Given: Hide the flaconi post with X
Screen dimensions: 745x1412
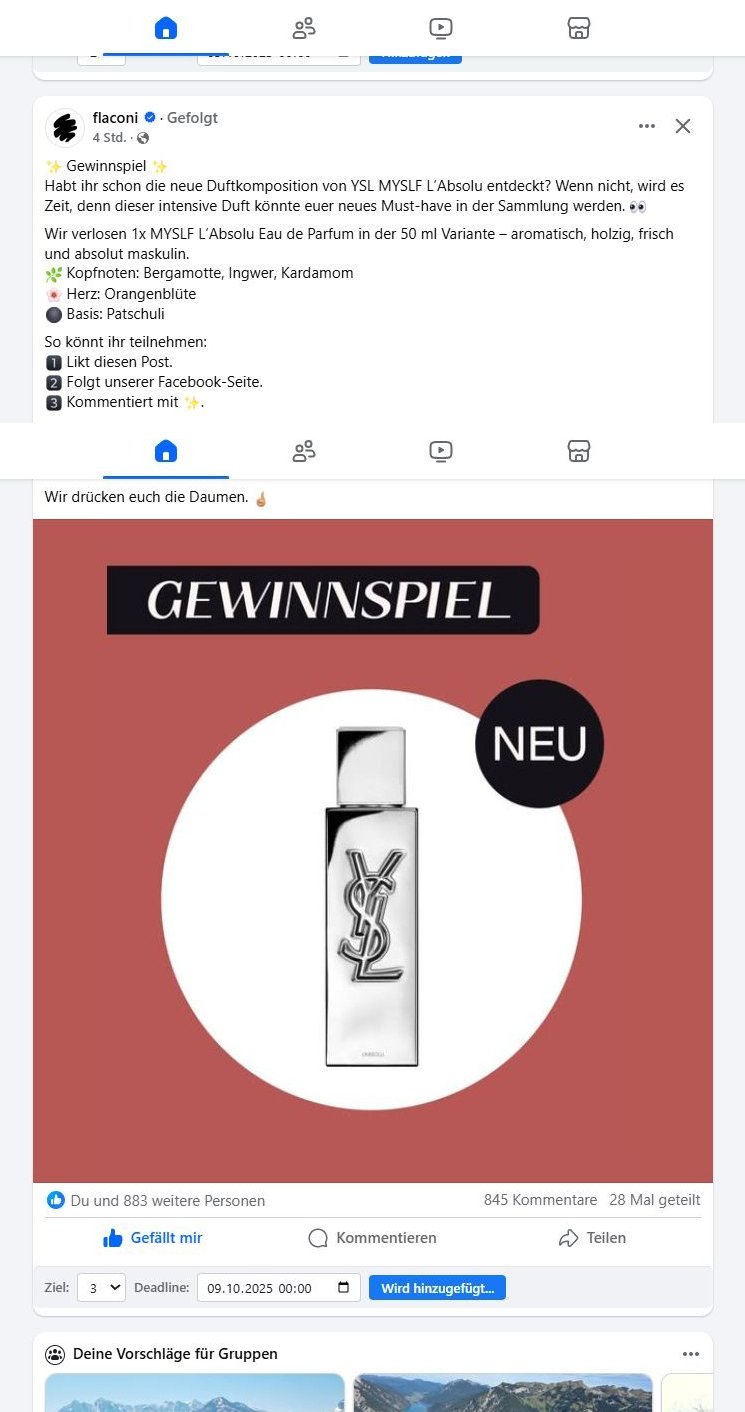Looking at the screenshot, I should (683, 126).
